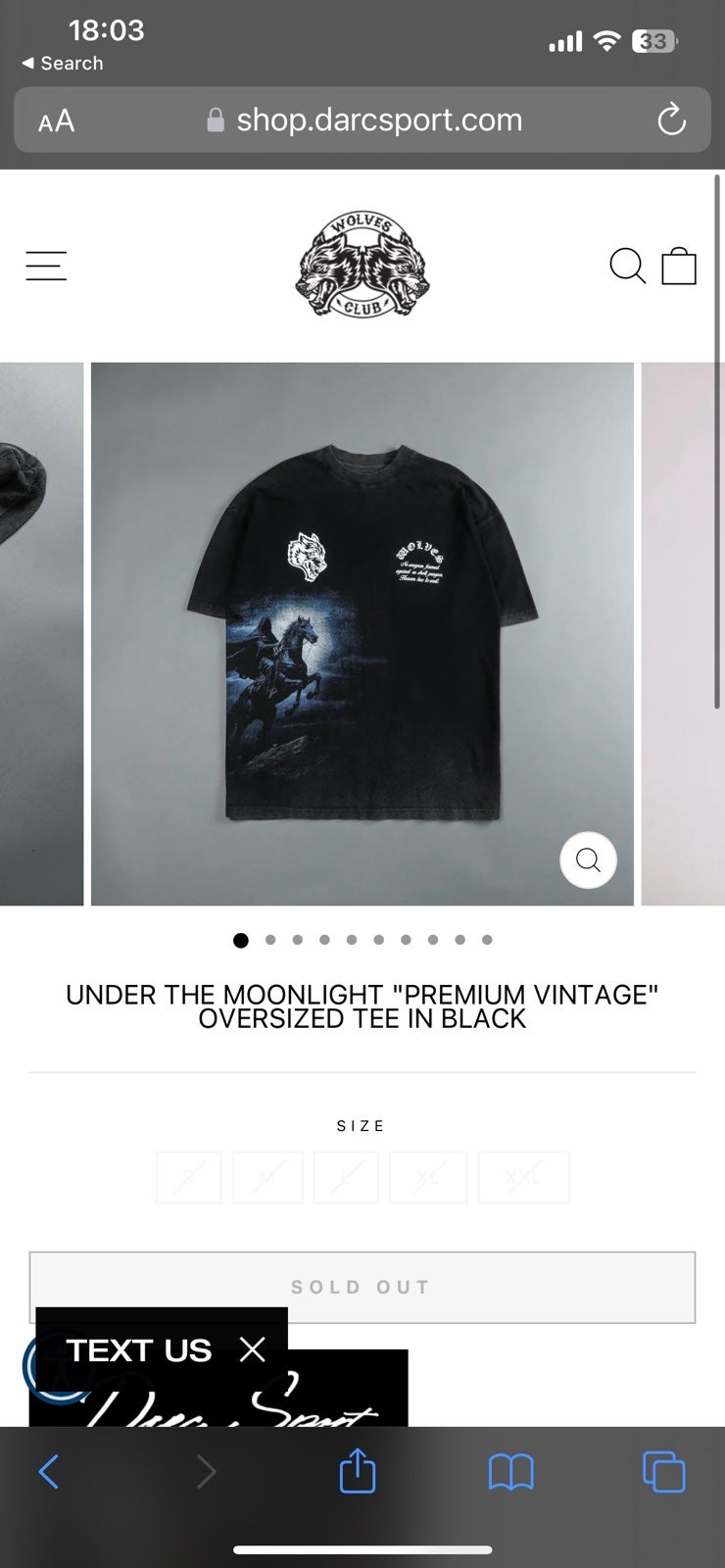Screen dimensions: 725x1568
Task: Select size S option
Action: pos(189,1177)
